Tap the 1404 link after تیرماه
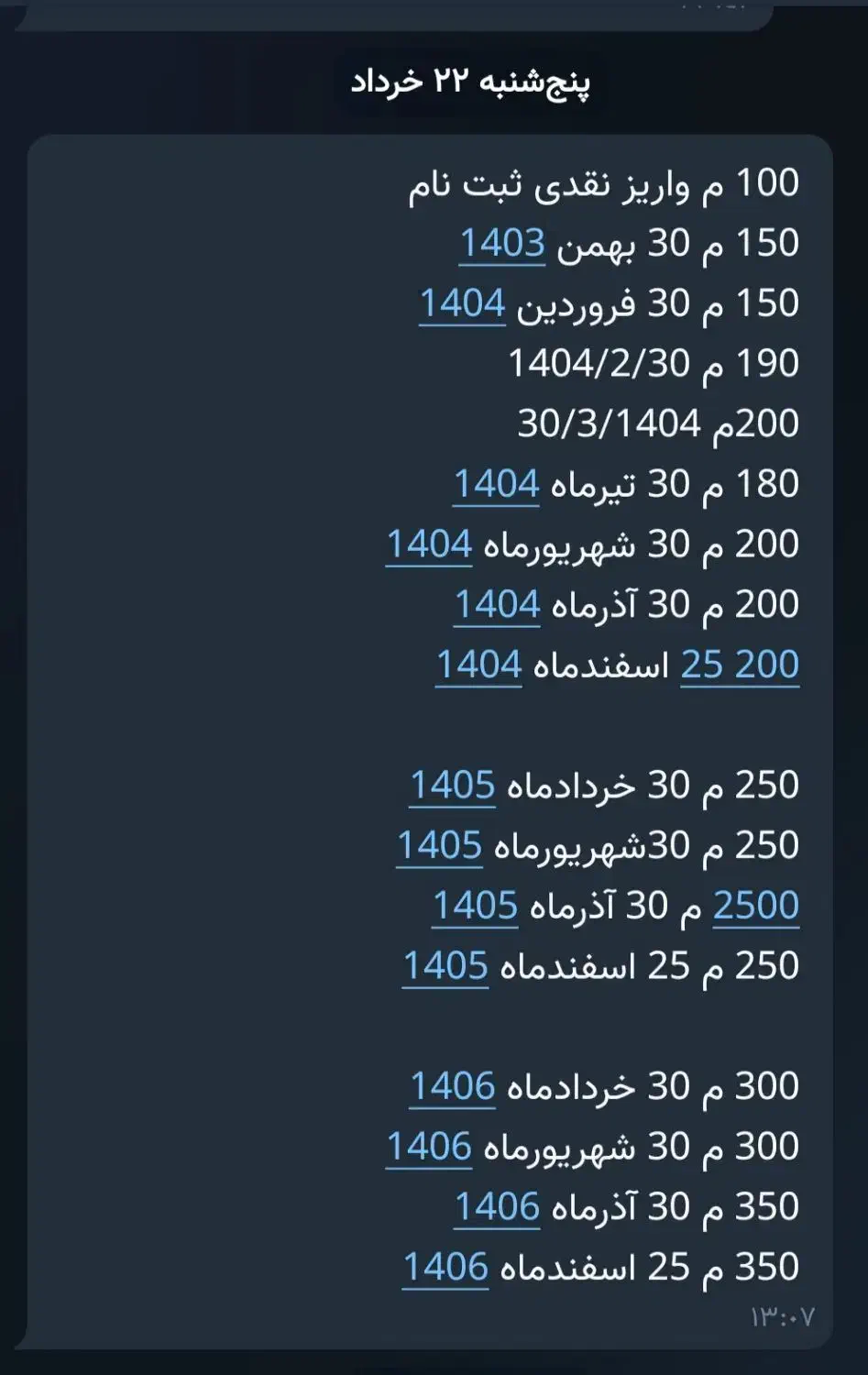 point(497,485)
